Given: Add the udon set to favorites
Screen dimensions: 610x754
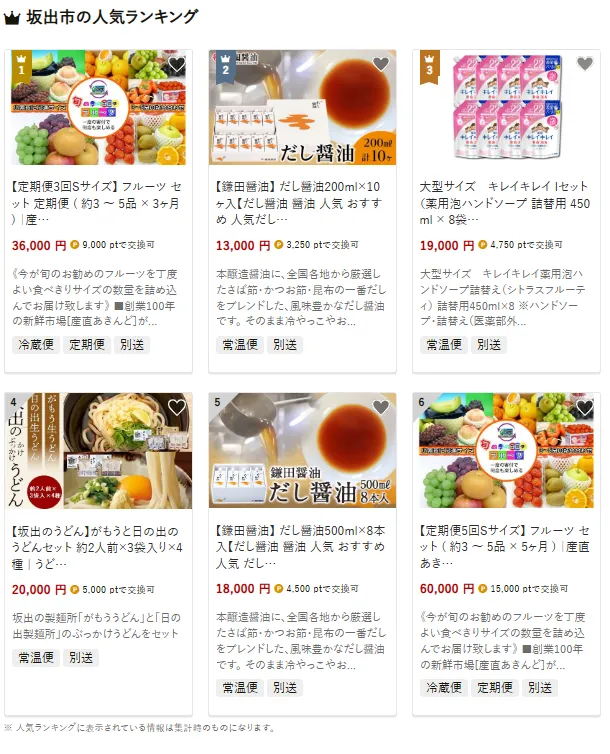Looking at the screenshot, I should (177, 408).
